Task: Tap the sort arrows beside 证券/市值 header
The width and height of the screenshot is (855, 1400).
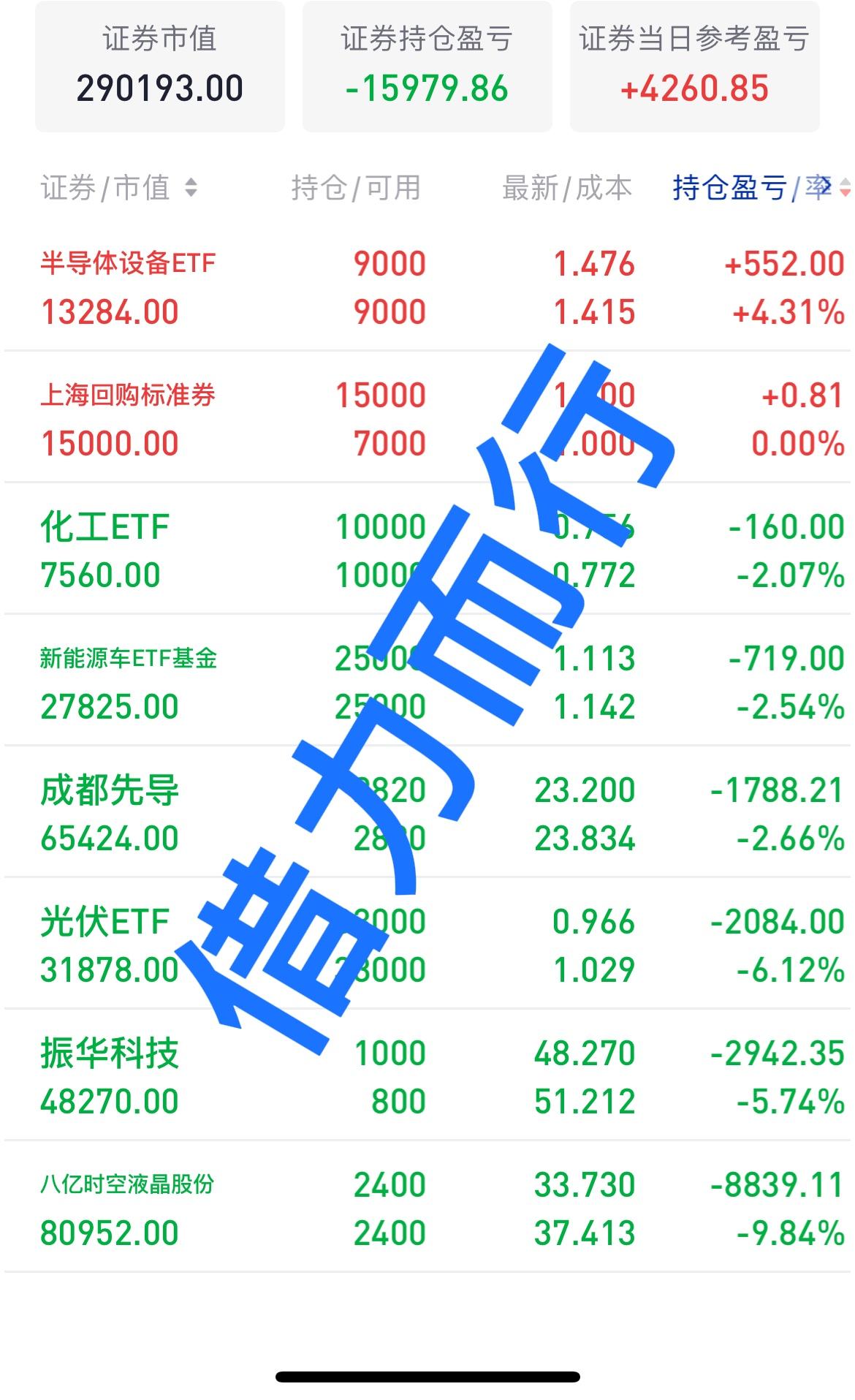Action: [x=192, y=188]
